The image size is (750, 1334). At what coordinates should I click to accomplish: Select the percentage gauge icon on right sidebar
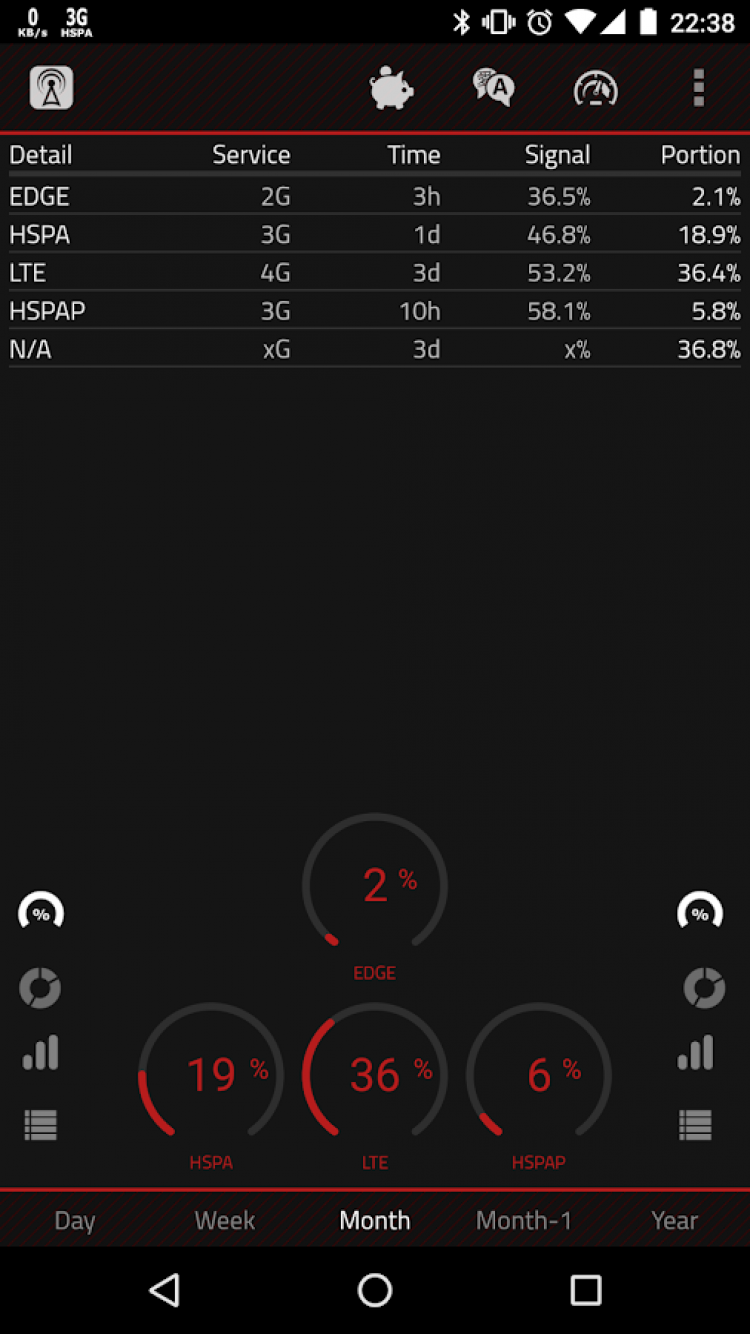(699, 911)
